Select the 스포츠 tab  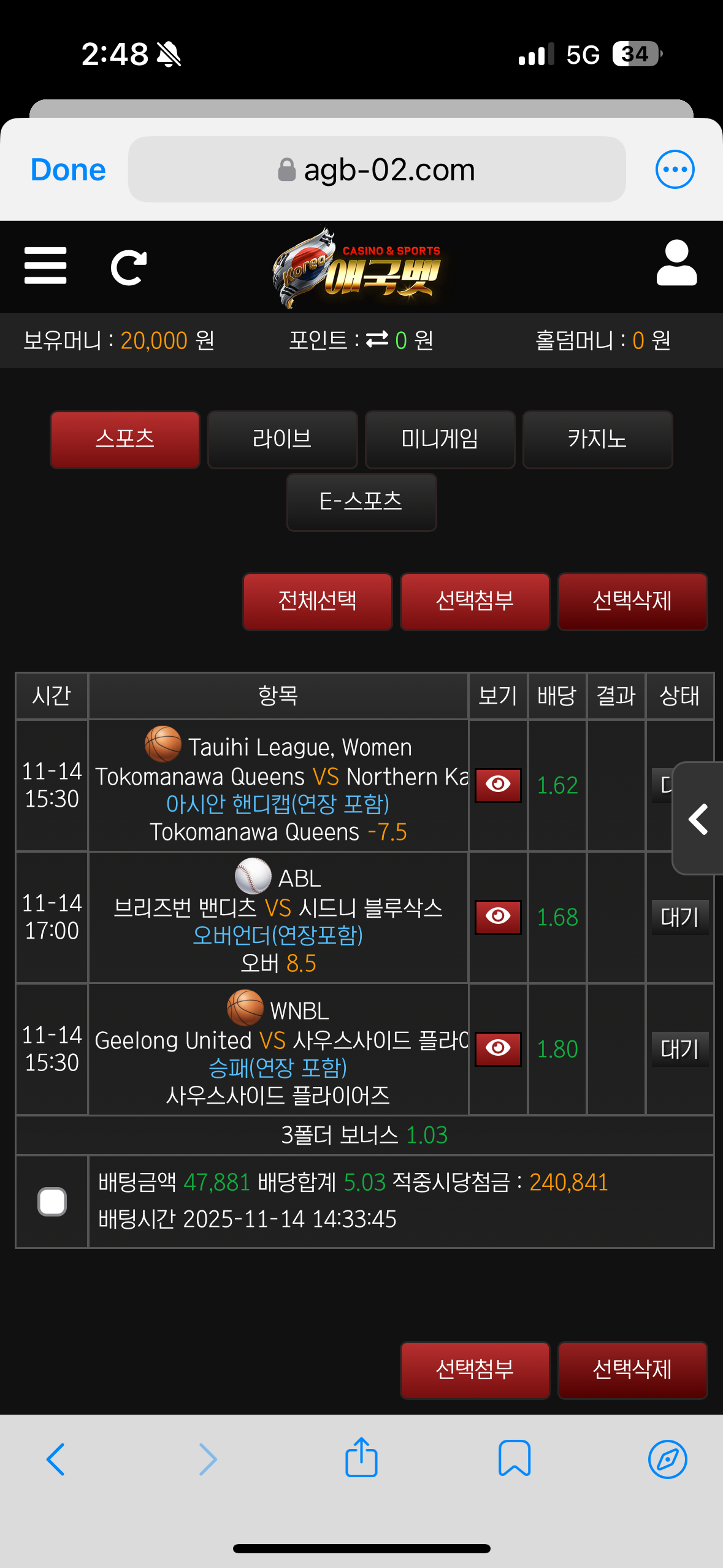(125, 439)
